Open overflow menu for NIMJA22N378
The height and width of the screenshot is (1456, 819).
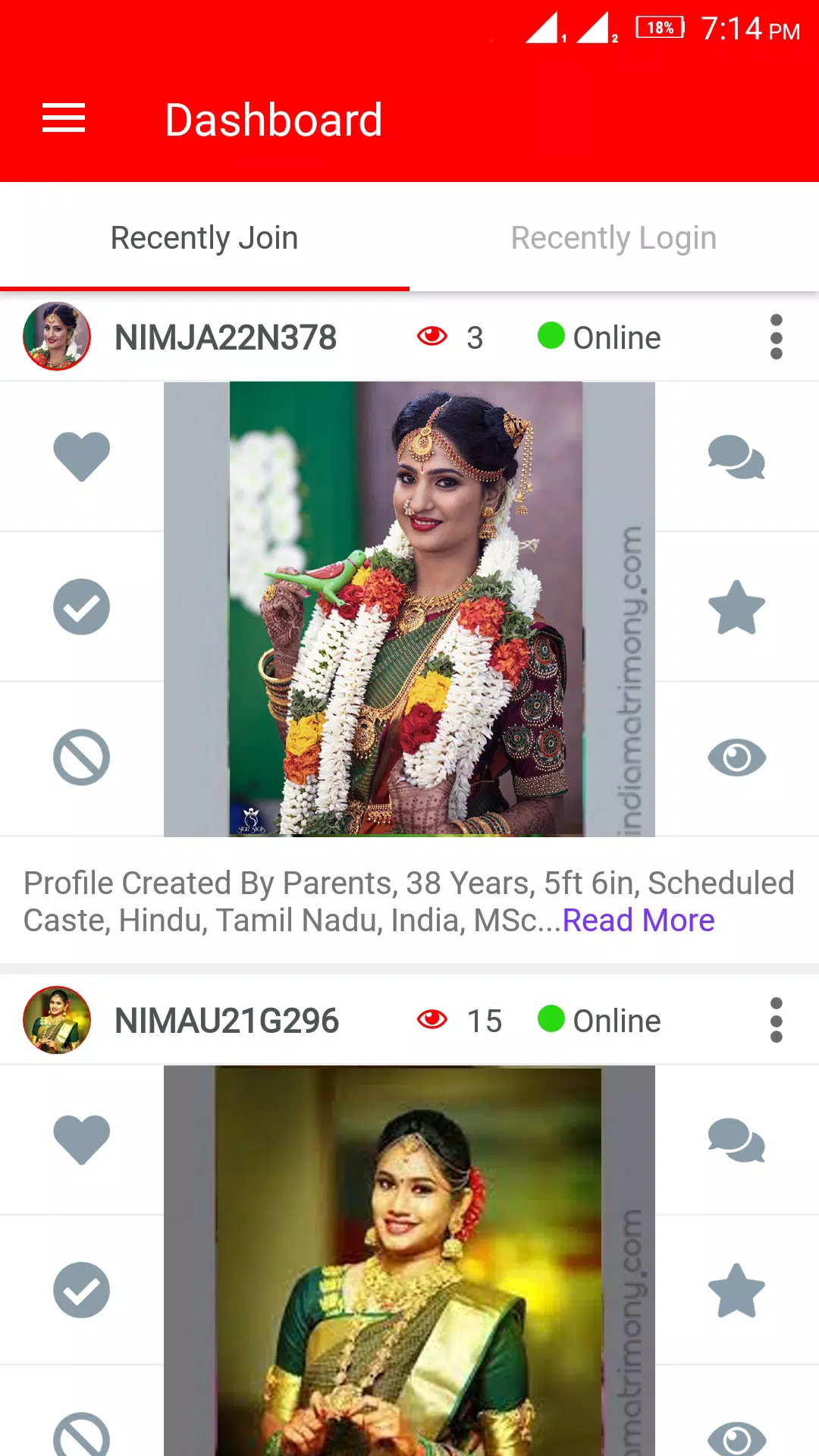(x=776, y=337)
